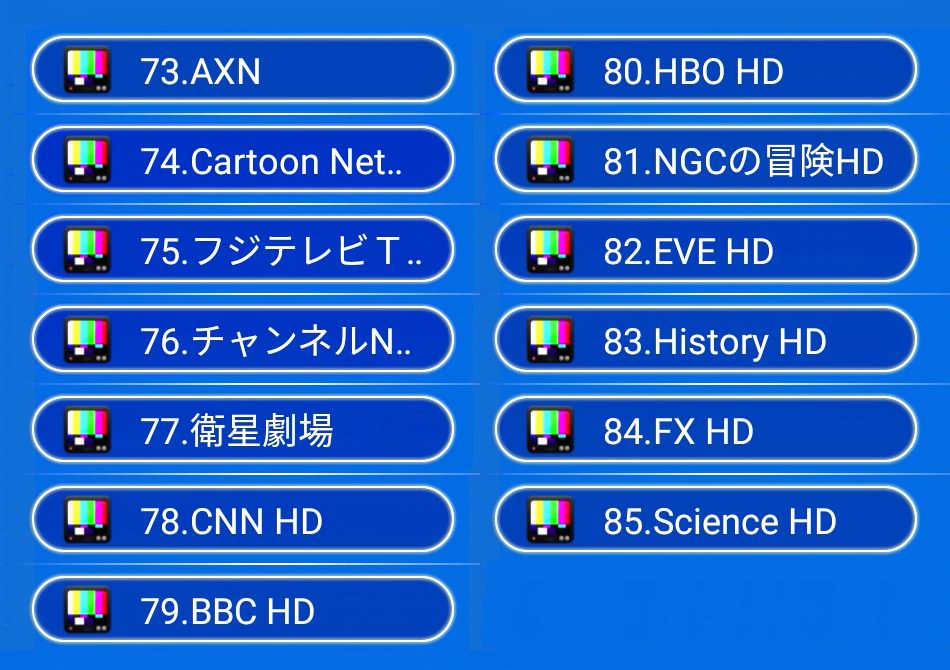Select 82.EVE HD
This screenshot has width=950, height=670.
click(705, 251)
